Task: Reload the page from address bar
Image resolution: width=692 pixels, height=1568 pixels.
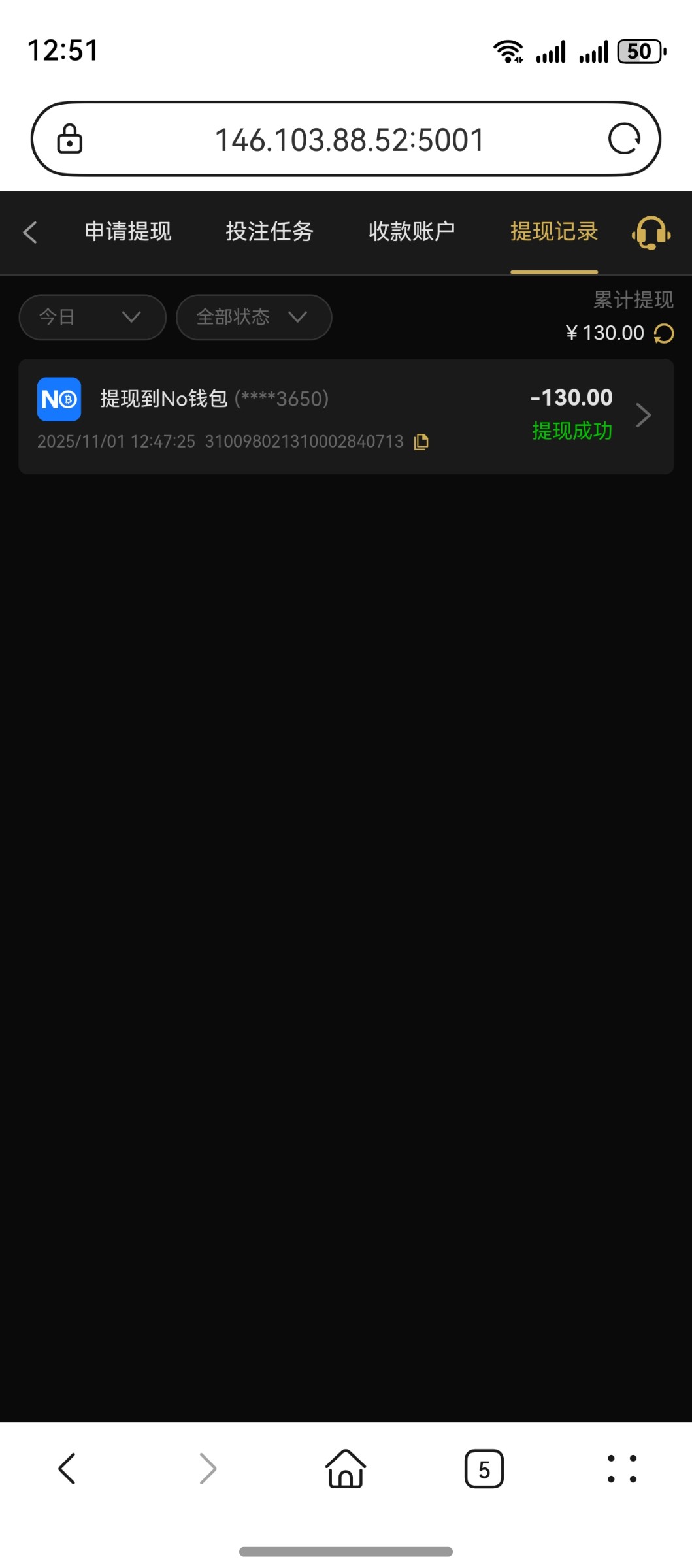Action: pyautogui.click(x=624, y=139)
